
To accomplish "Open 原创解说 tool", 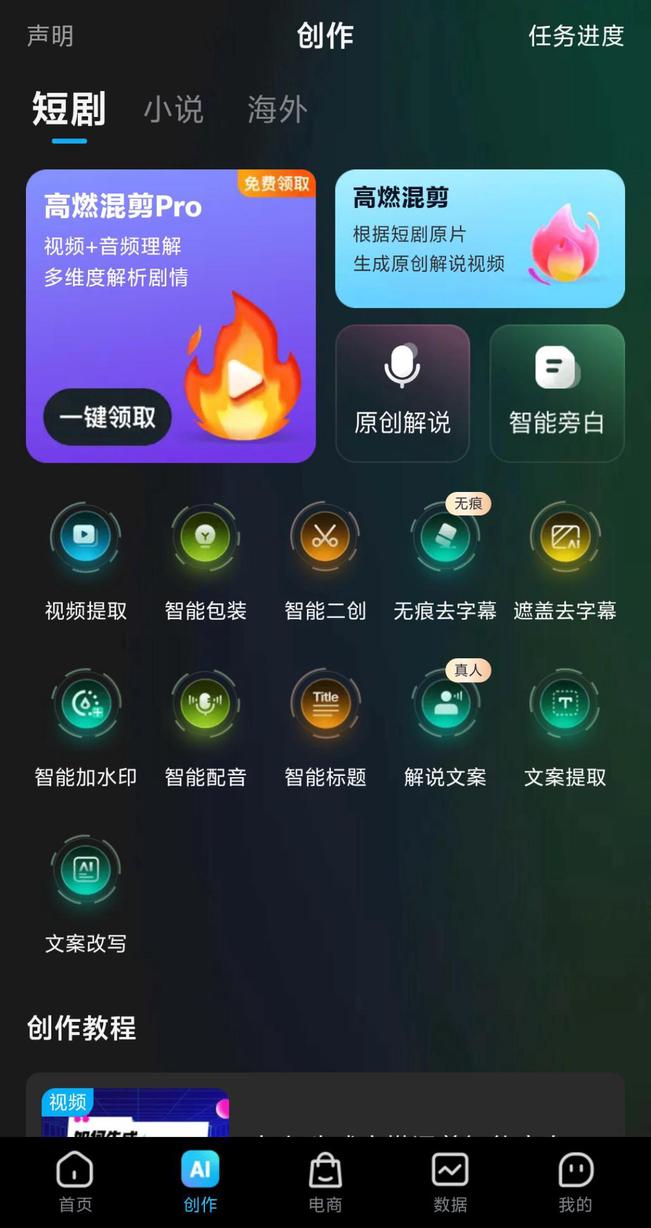I will tap(402, 392).
